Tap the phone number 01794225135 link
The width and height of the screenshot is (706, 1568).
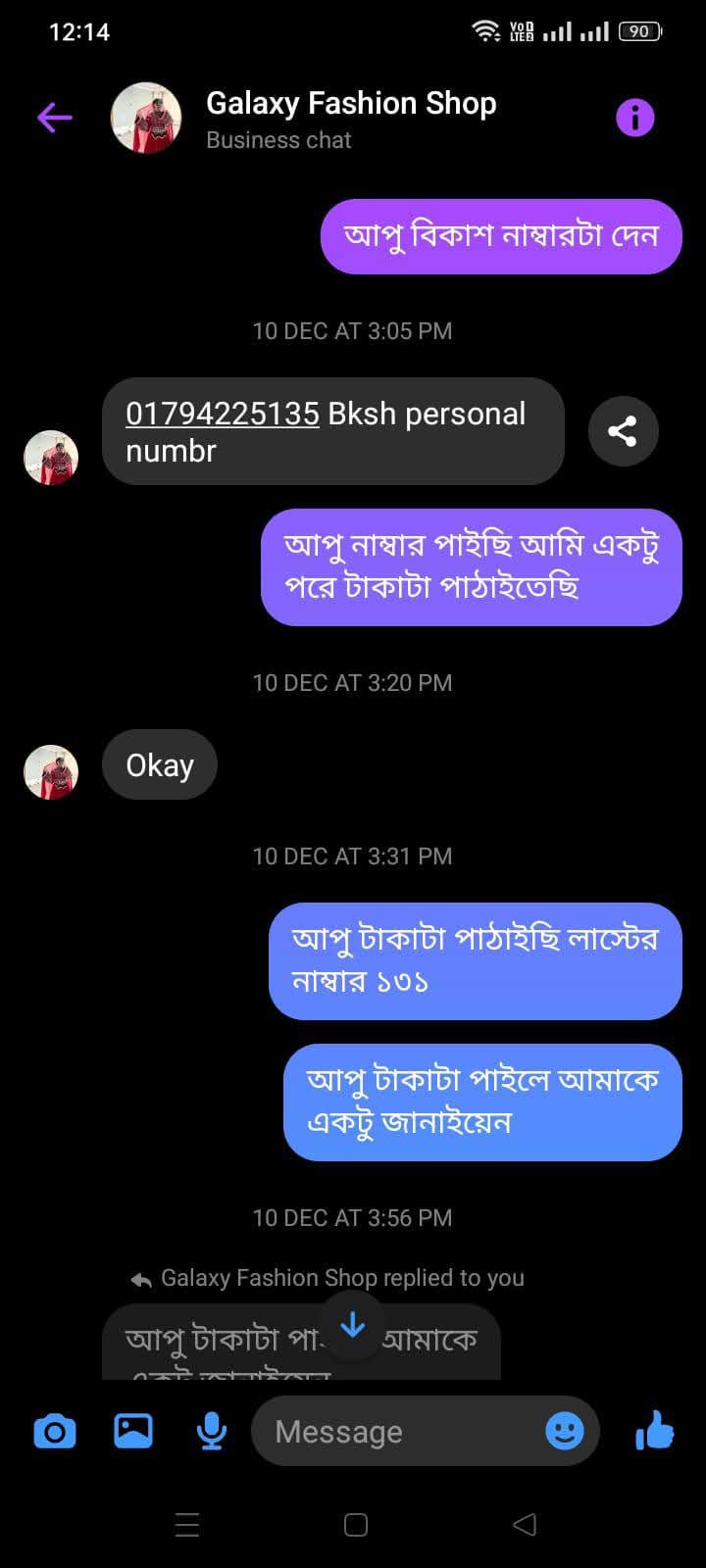pyautogui.click(x=223, y=414)
